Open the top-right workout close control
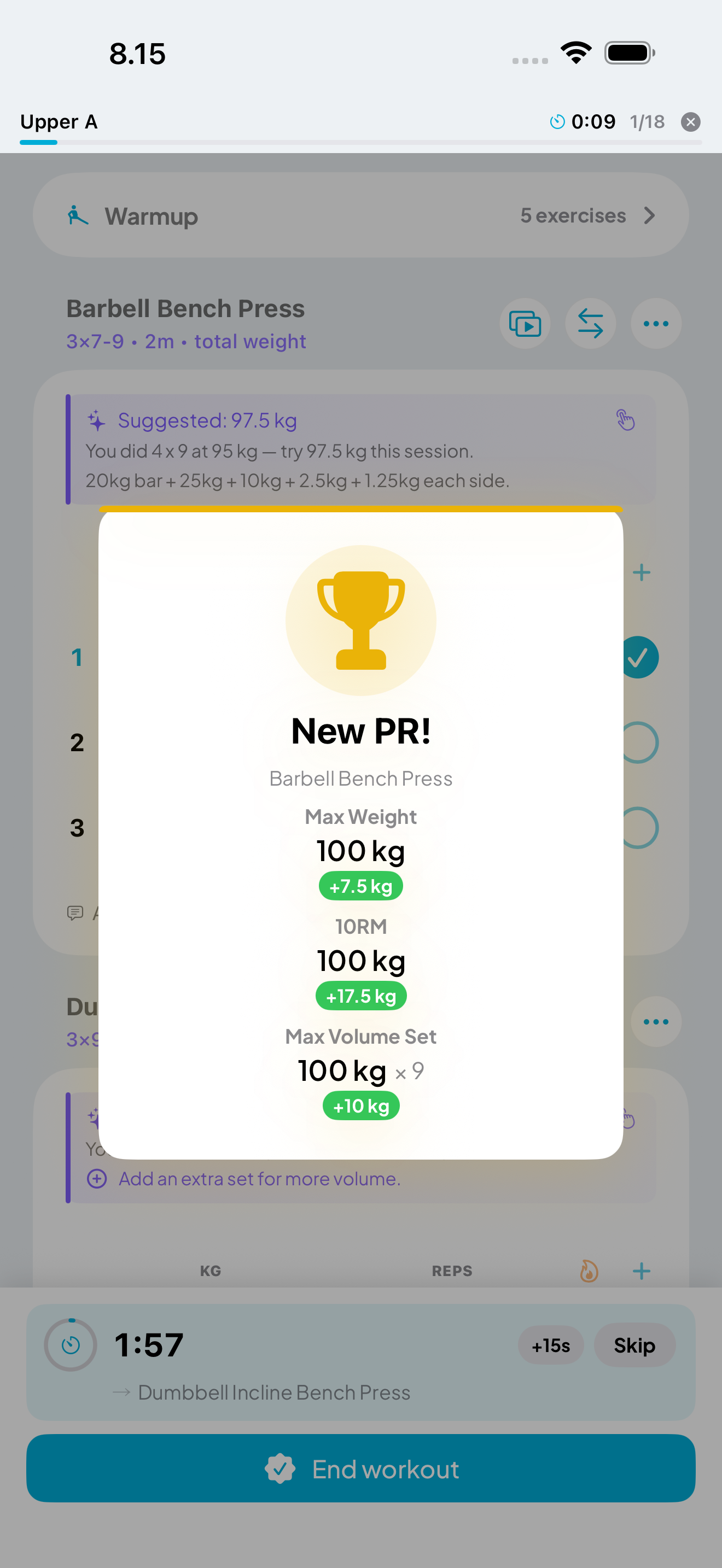The height and width of the screenshot is (1568, 722). pos(690,122)
